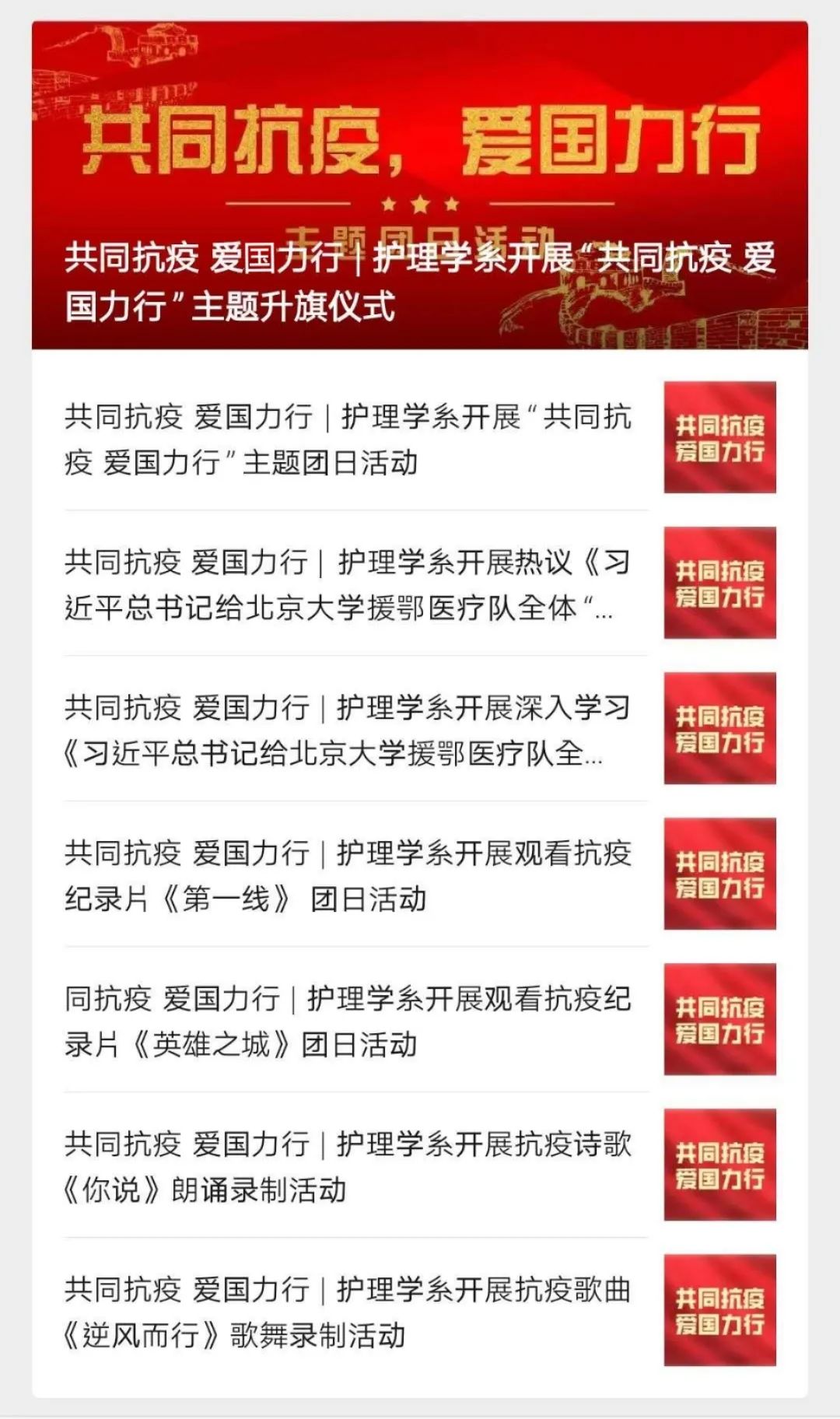Open the 护理学系开展深入学习 article
The height and width of the screenshot is (1419, 840).
(348, 730)
